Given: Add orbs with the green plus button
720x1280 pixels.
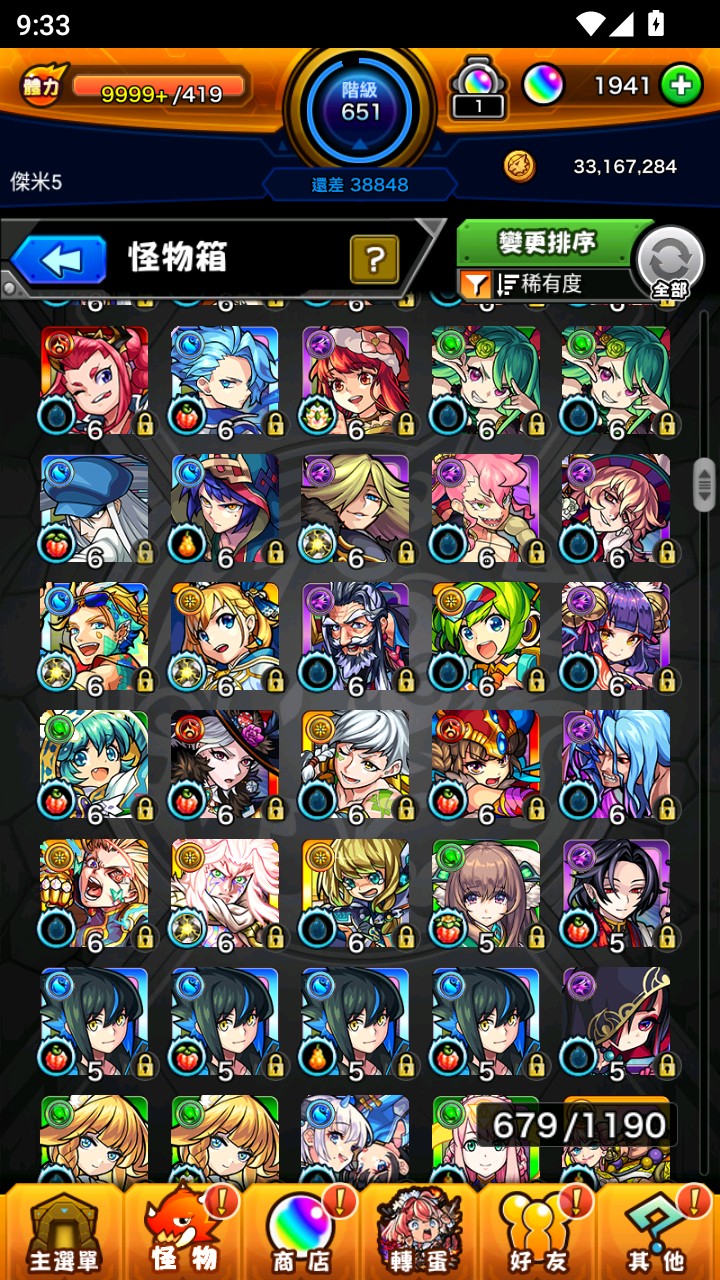Looking at the screenshot, I should 681,86.
